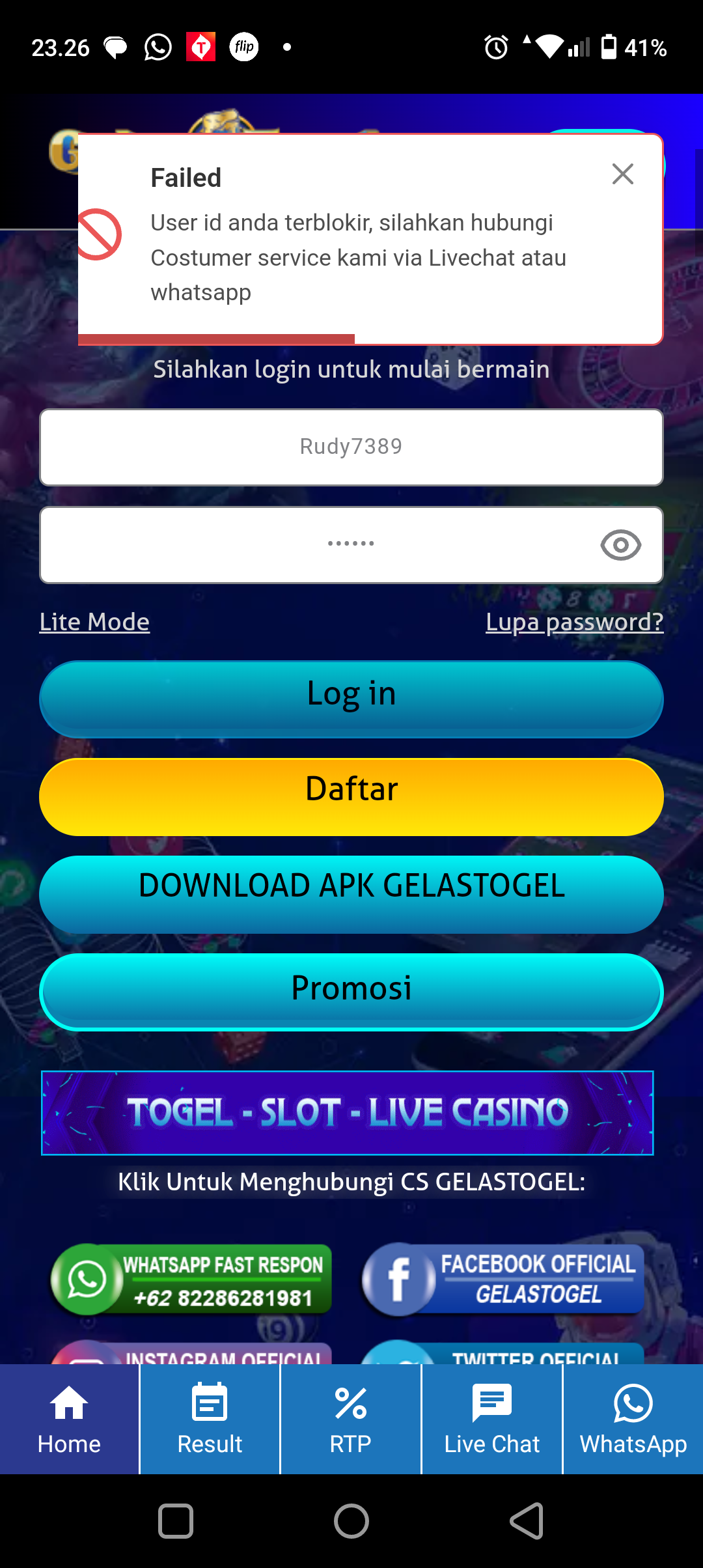Open Live Chat in bottom bar
Image resolution: width=703 pixels, height=1568 pixels.
point(491,1420)
